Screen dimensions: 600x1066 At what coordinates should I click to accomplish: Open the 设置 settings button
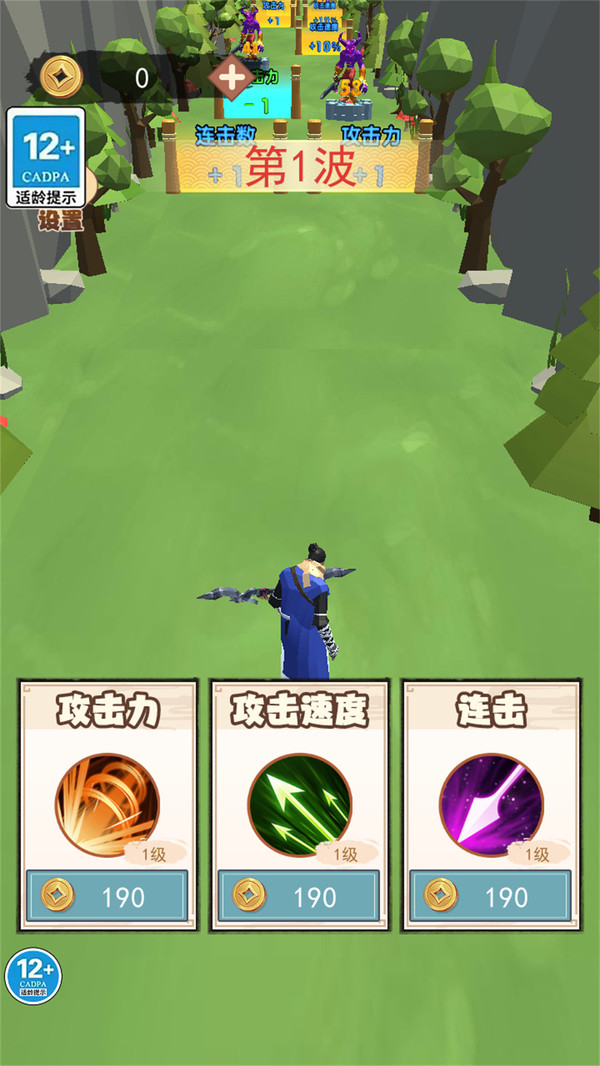[61, 220]
